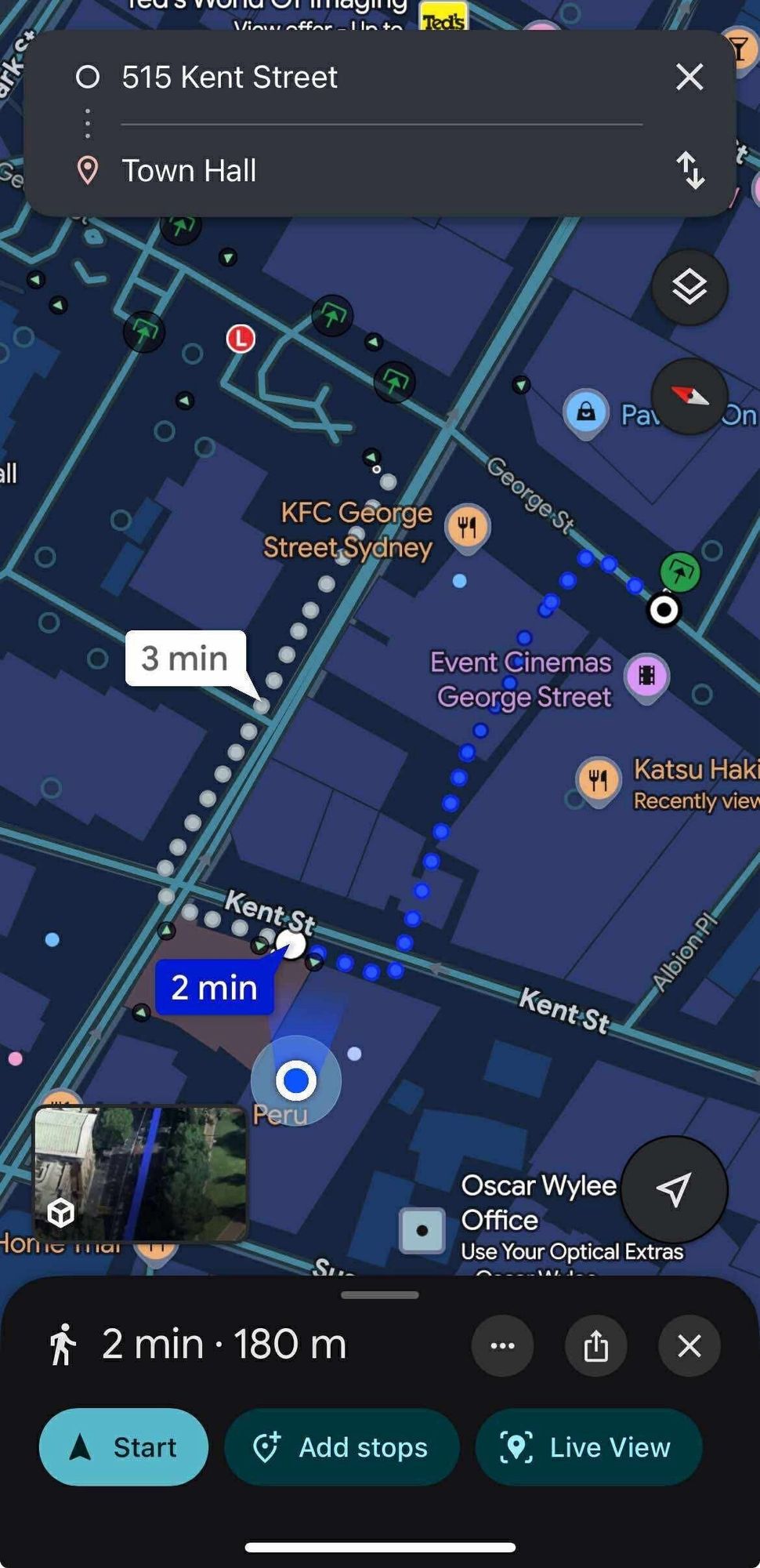Dismiss the 2 min route panel
This screenshot has width=760, height=1568.
click(689, 1346)
